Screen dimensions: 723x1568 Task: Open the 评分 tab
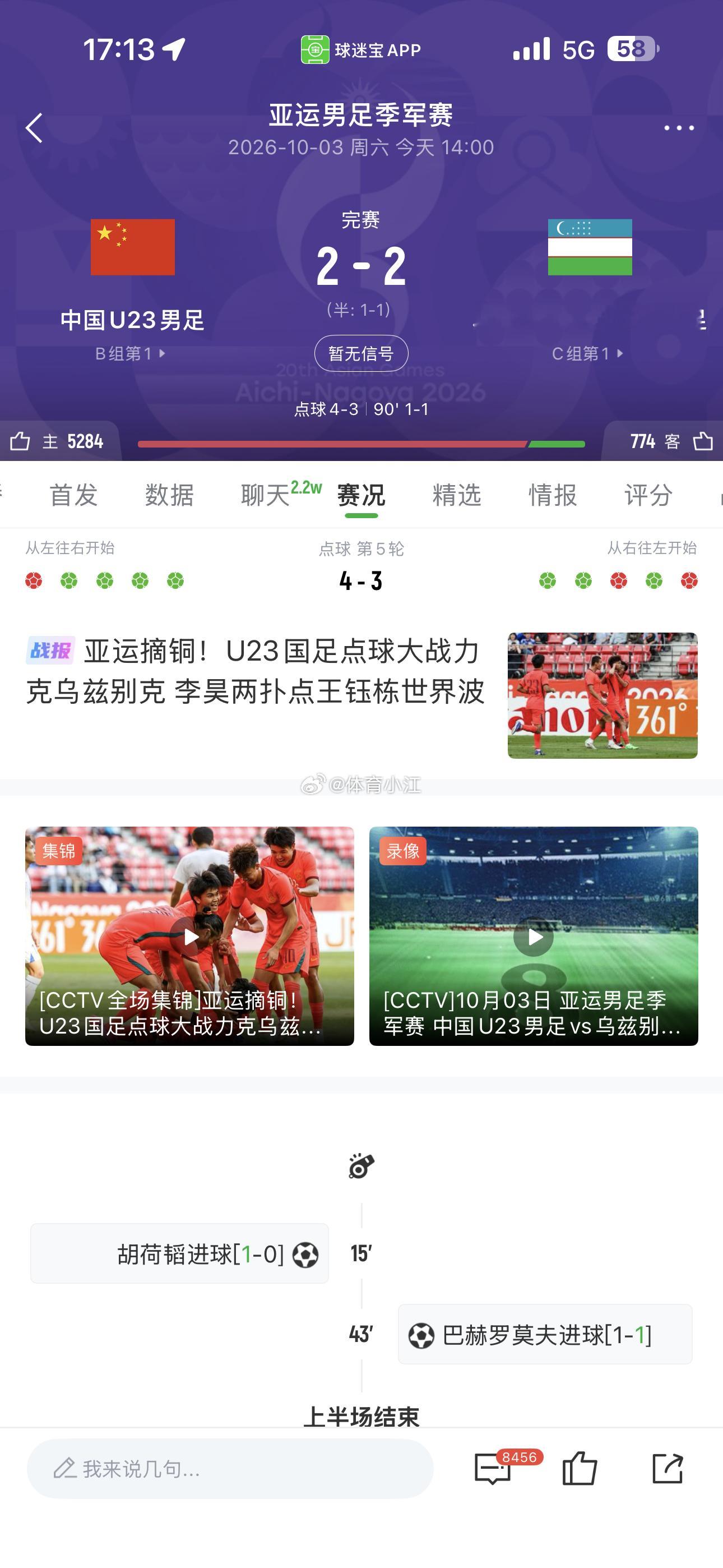(648, 495)
